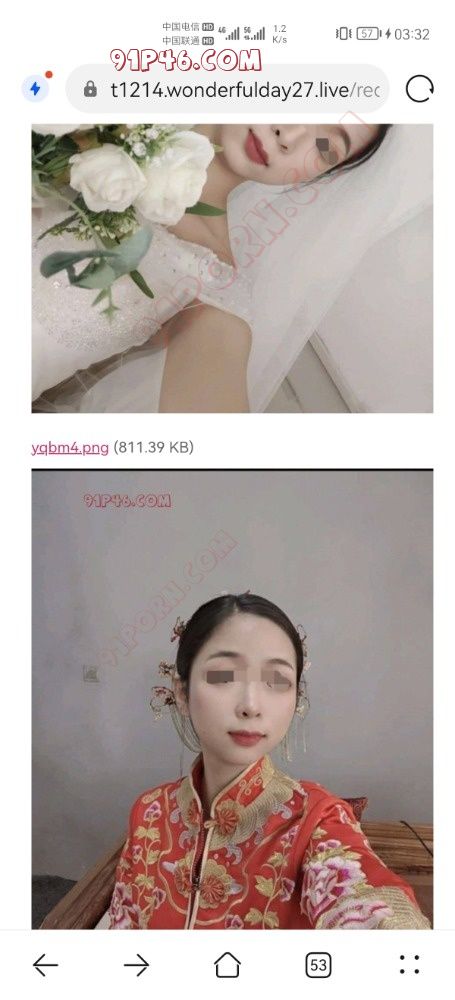Open the browser home page
This screenshot has height=1000, width=455.
click(x=227, y=964)
